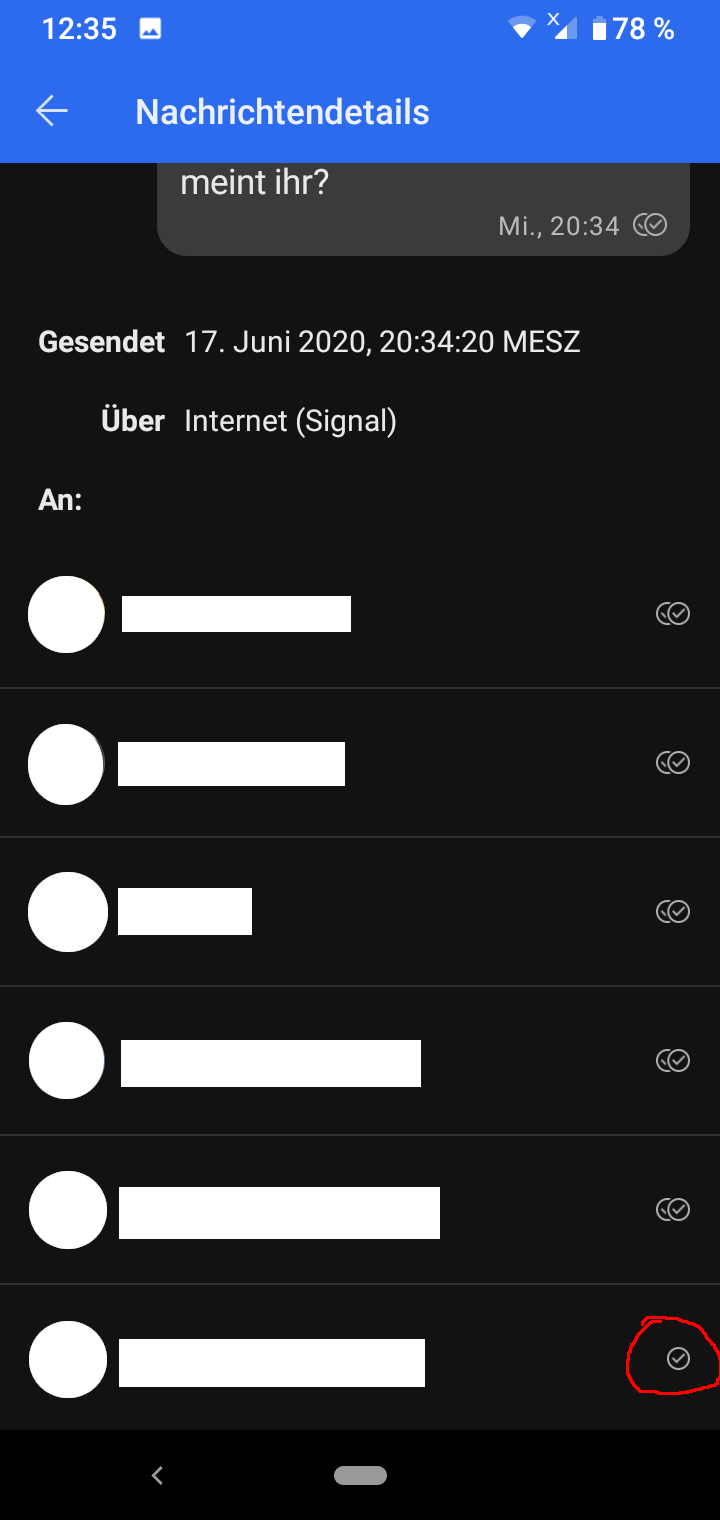Tap the Gesendet date '17. Juni 2020, 20:34:20 MESZ'
Screen dimensions: 720x1520
382,341
